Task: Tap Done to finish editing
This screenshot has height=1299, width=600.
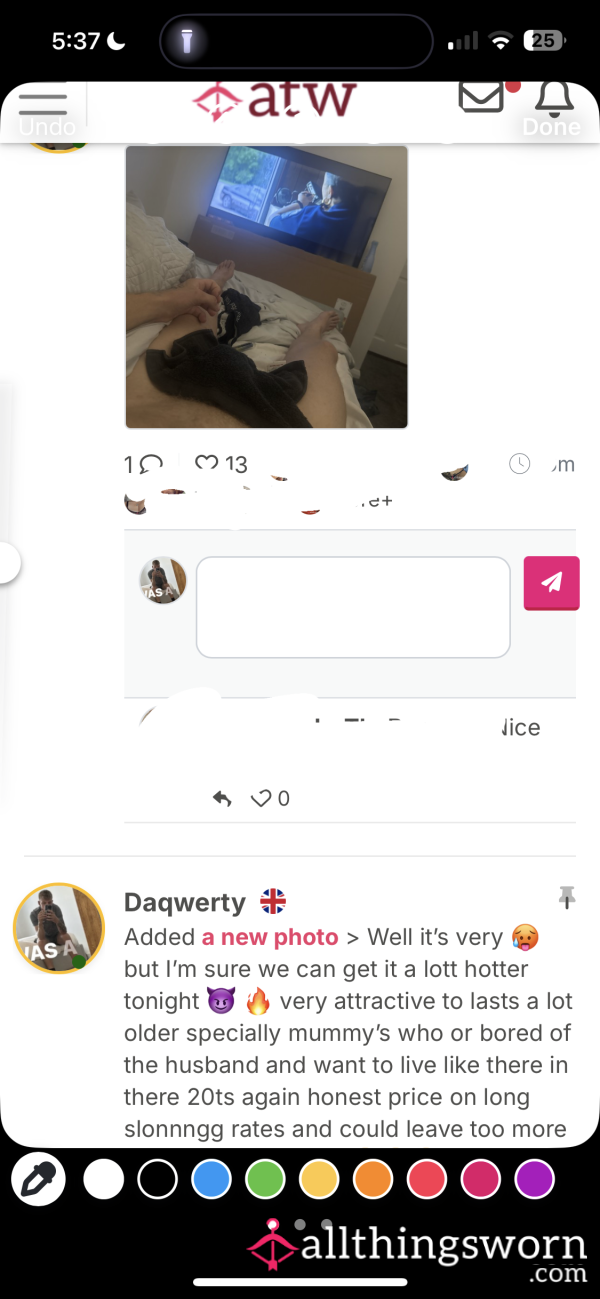Action: (551, 128)
